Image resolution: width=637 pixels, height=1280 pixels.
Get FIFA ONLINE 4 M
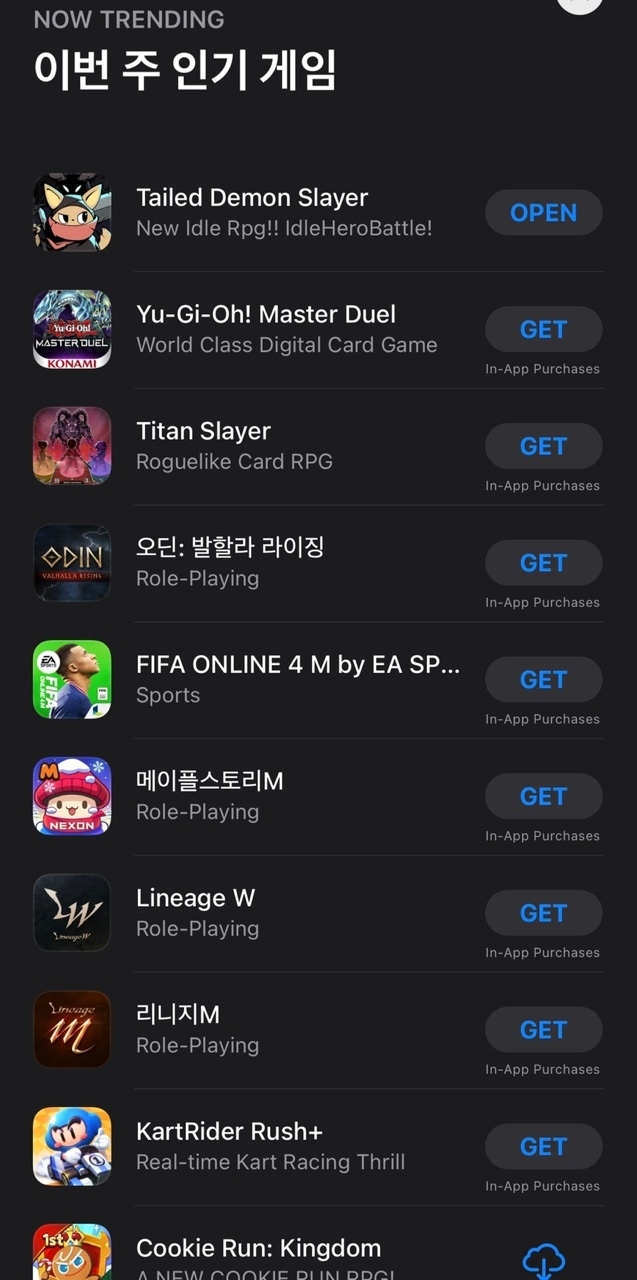coord(543,680)
